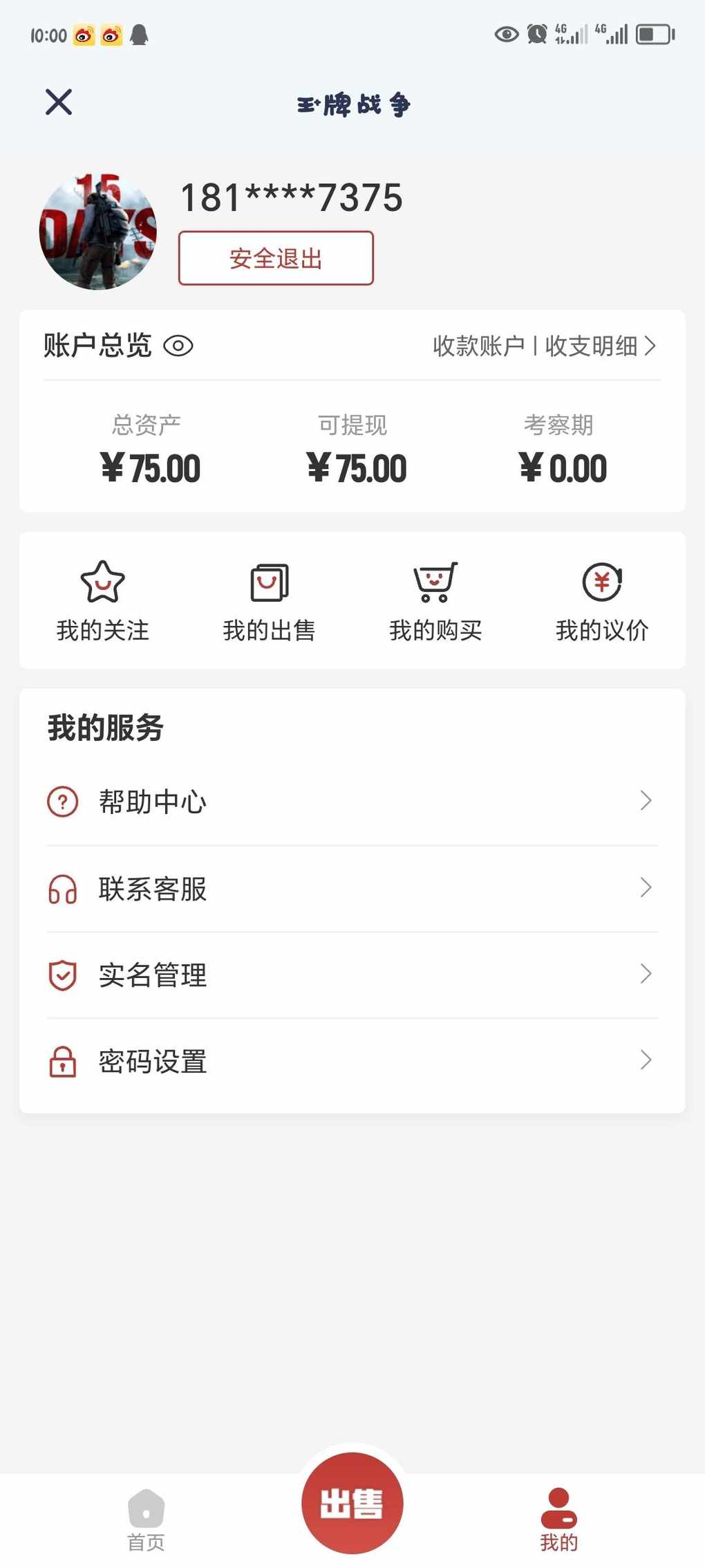Viewport: 705px width, 1568px height.
Task: Check 我的议价 bargaining
Action: [x=602, y=601]
